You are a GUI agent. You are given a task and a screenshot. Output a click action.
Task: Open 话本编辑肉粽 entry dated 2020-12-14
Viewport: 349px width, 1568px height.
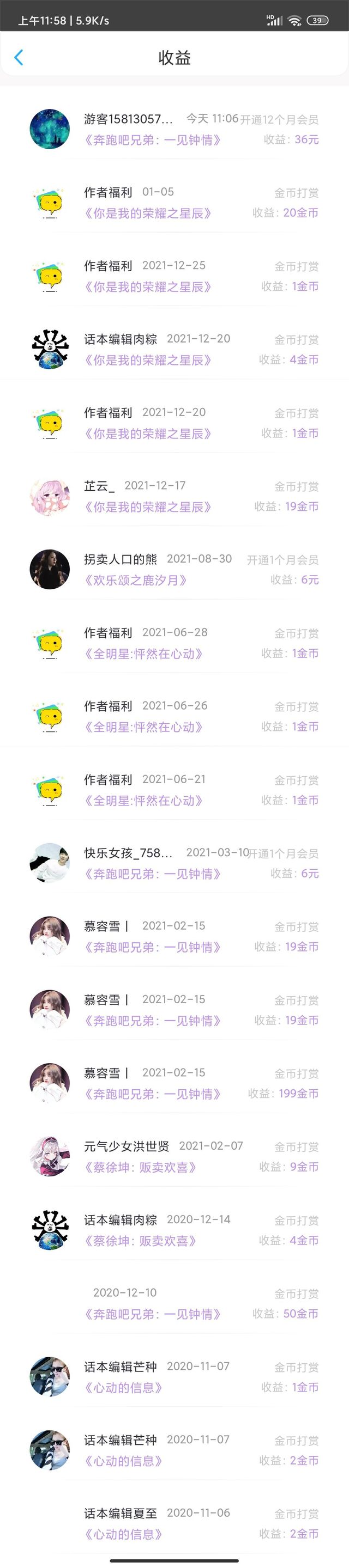click(x=174, y=1230)
